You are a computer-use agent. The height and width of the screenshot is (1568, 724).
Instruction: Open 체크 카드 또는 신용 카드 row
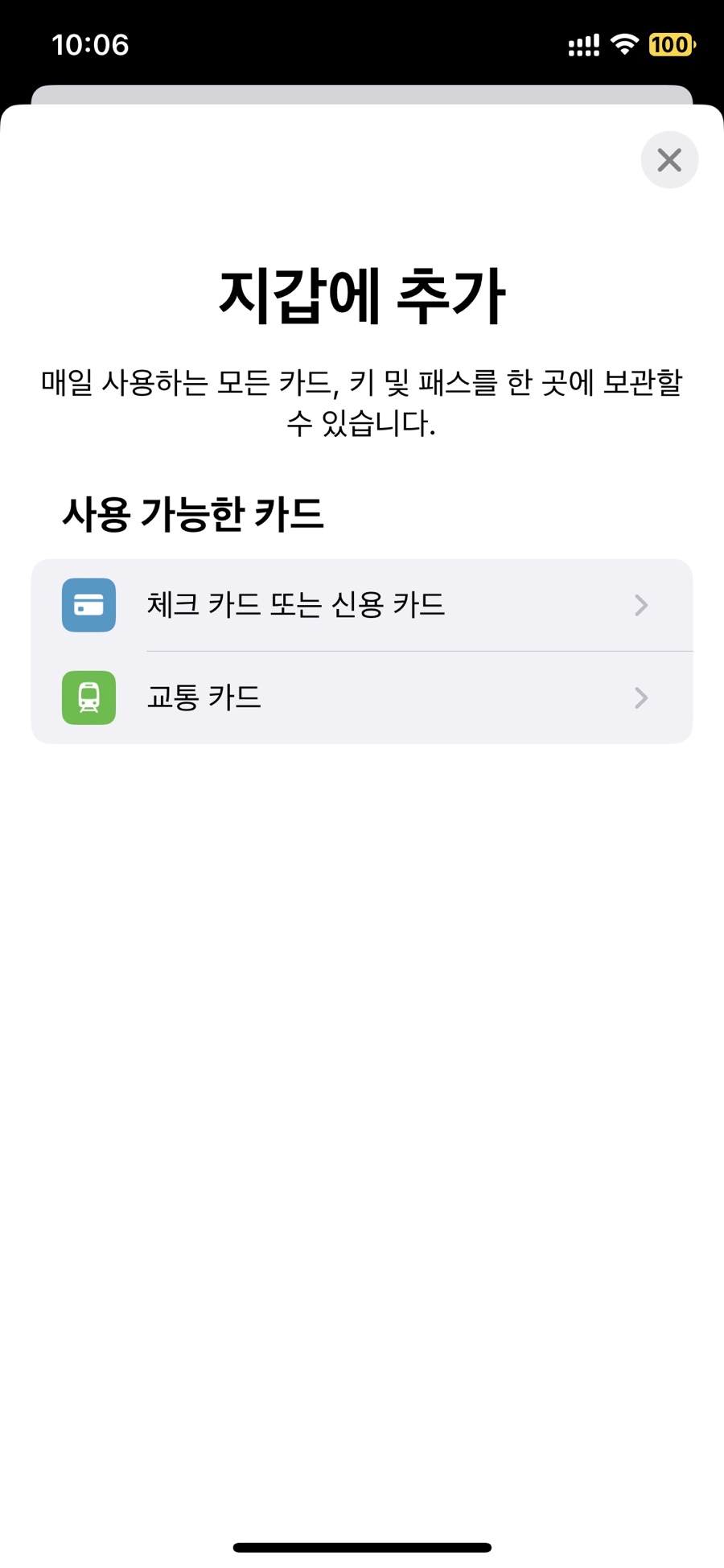[362, 605]
